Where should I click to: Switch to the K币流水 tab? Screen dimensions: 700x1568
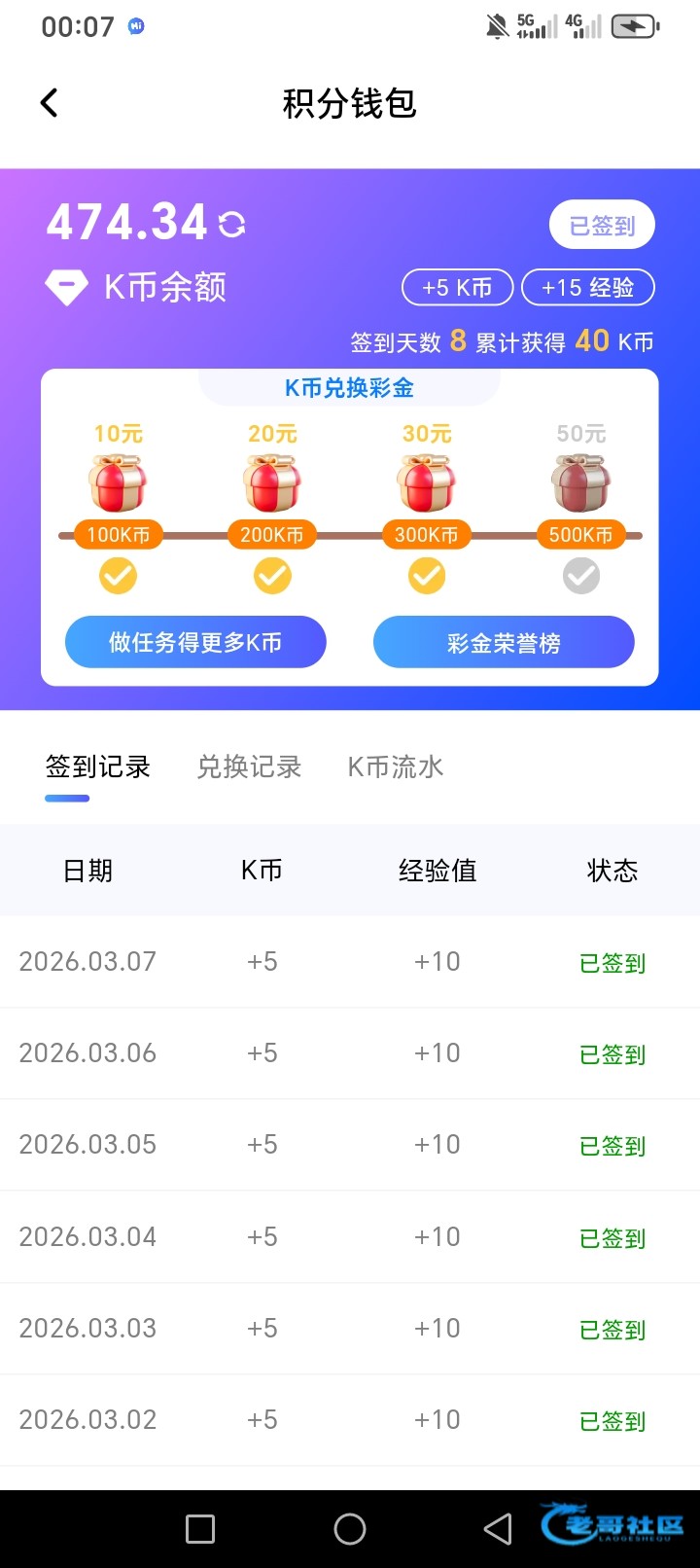[x=396, y=767]
